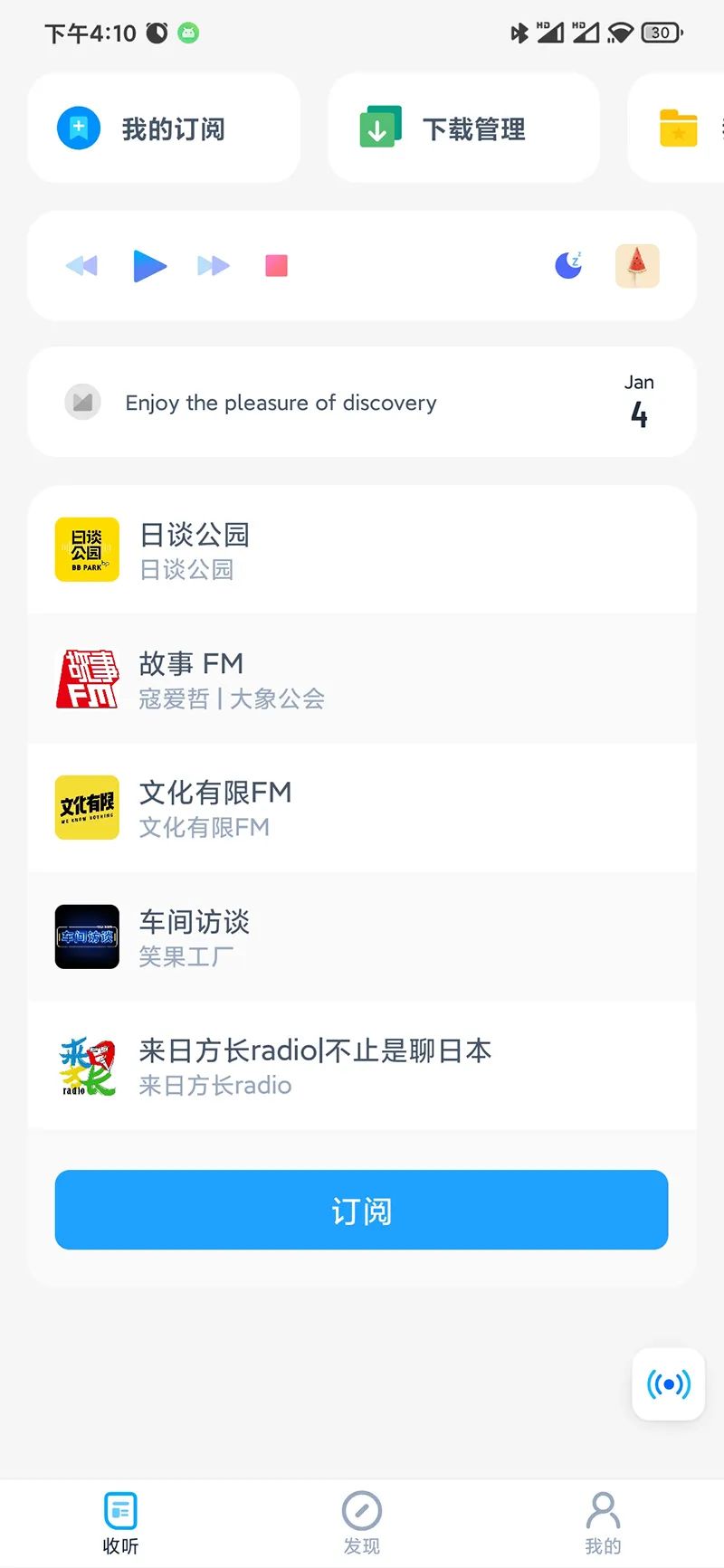This screenshot has width=724, height=1568.
Task: Open 下载管理 download manager
Action: (463, 128)
